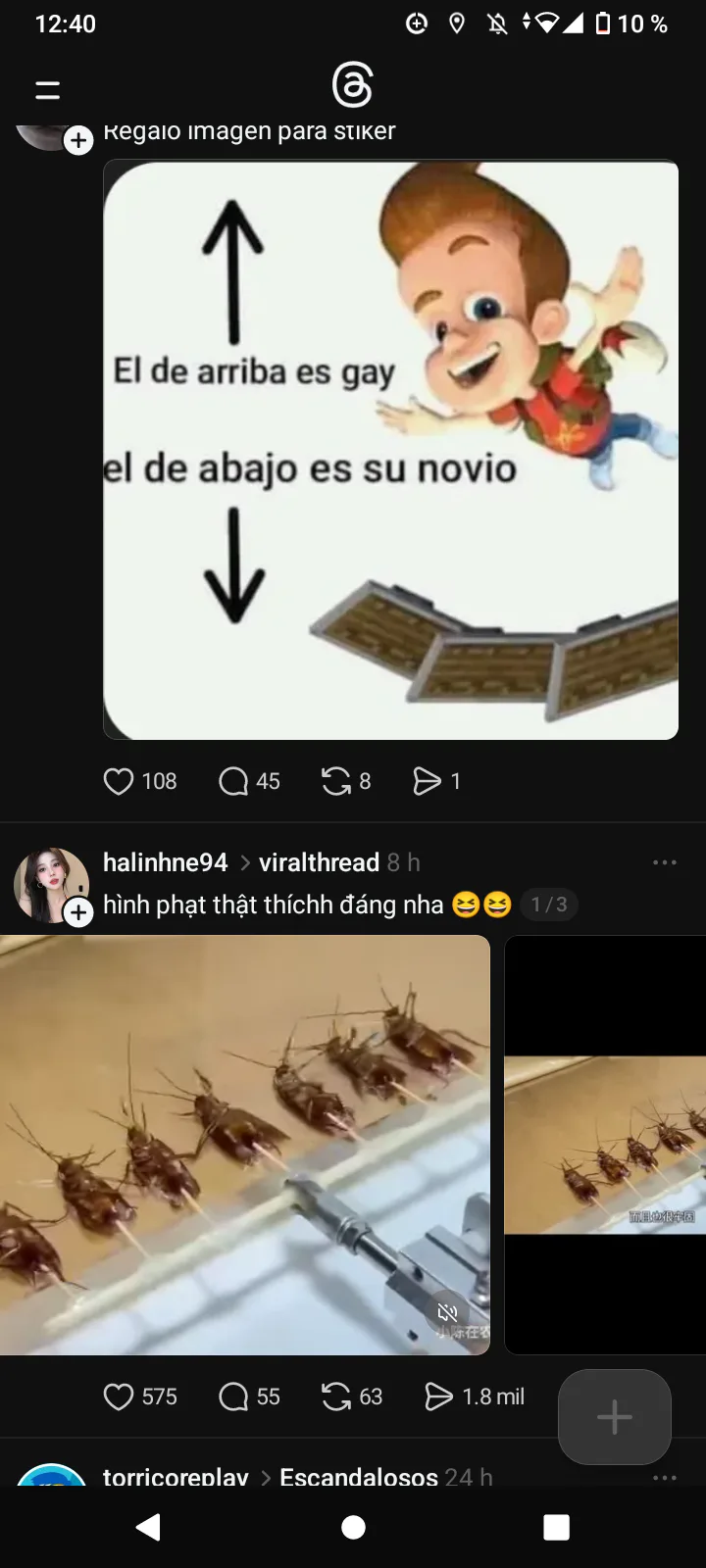This screenshot has height=1568, width=706.
Task: Open the second media in halinhne94's post
Action: tap(605, 1145)
